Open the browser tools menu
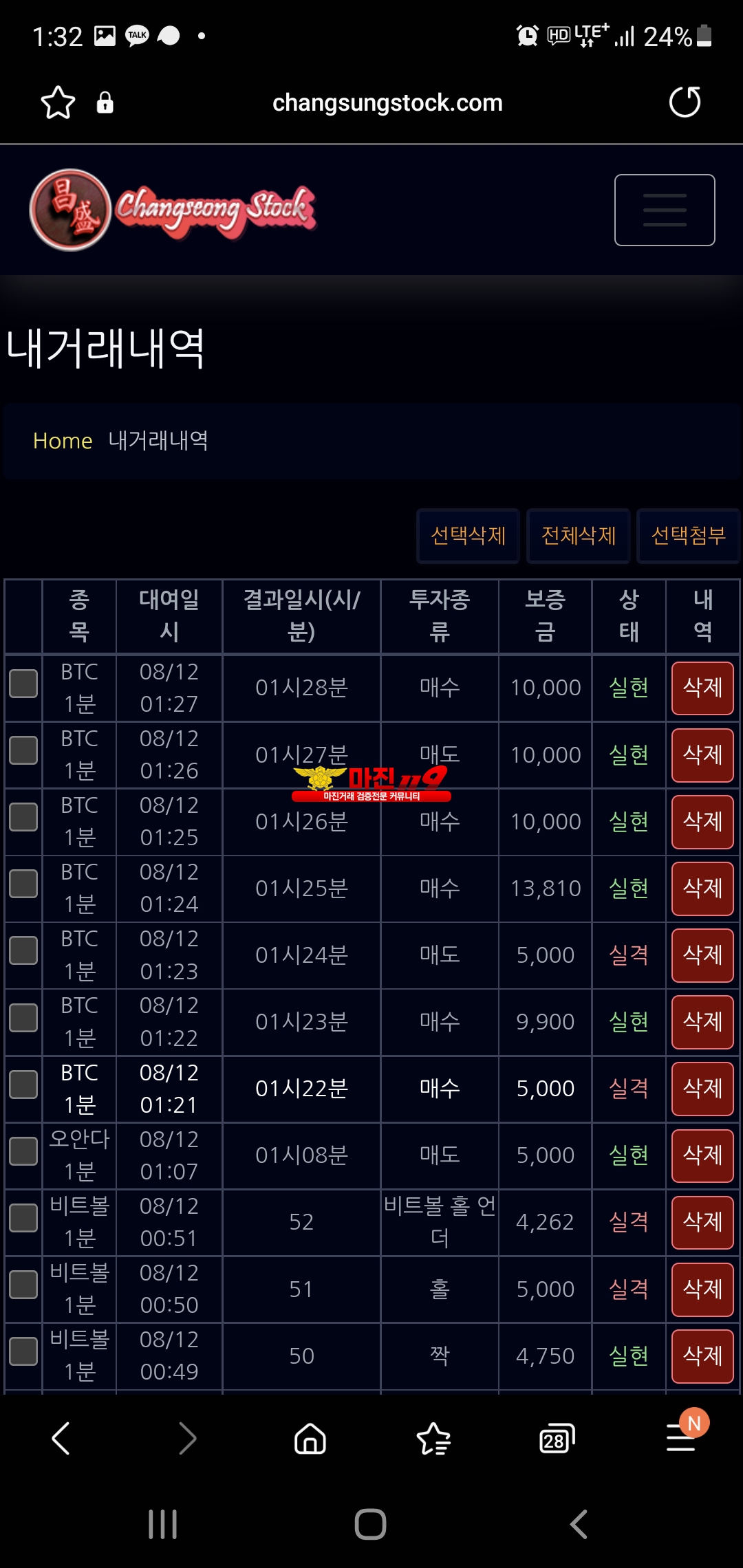Image resolution: width=743 pixels, height=1568 pixels. (x=681, y=1437)
